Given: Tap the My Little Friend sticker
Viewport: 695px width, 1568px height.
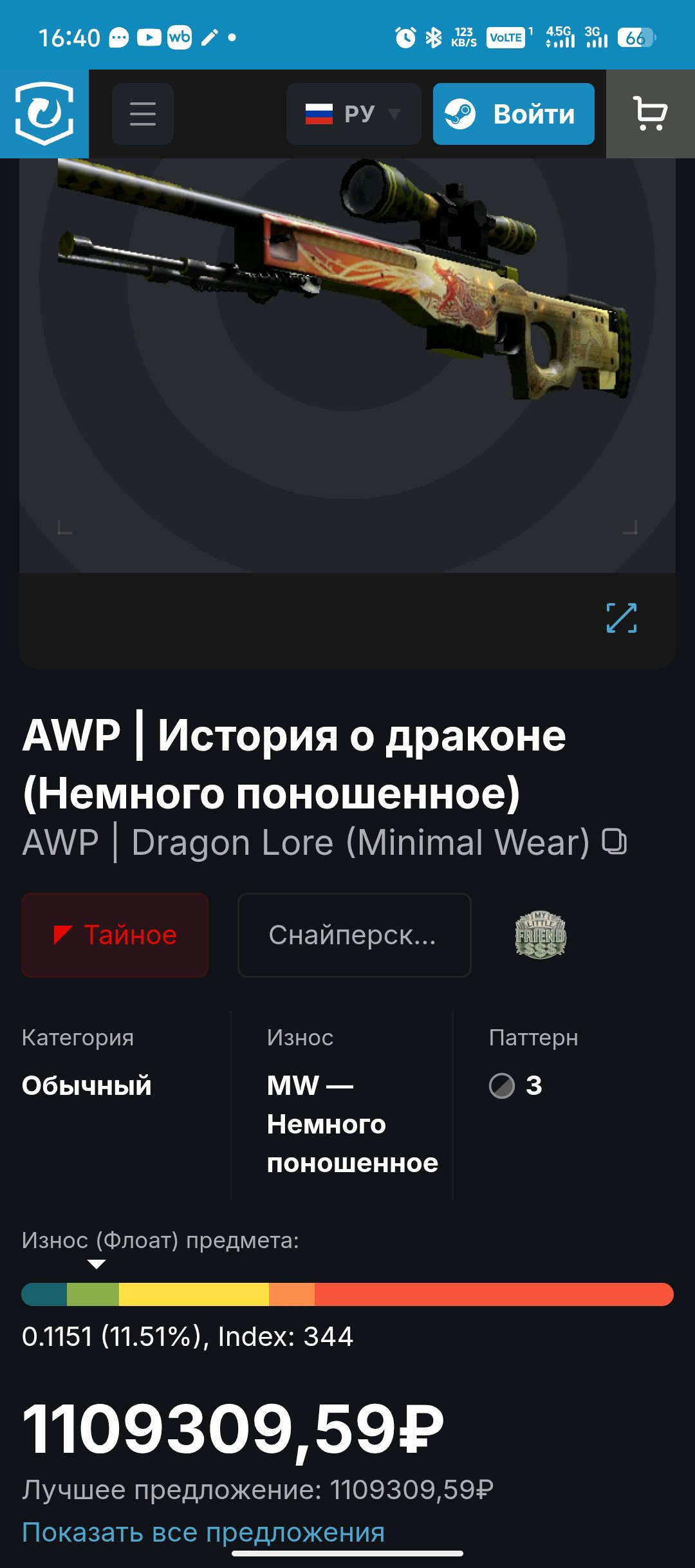Looking at the screenshot, I should [541, 935].
